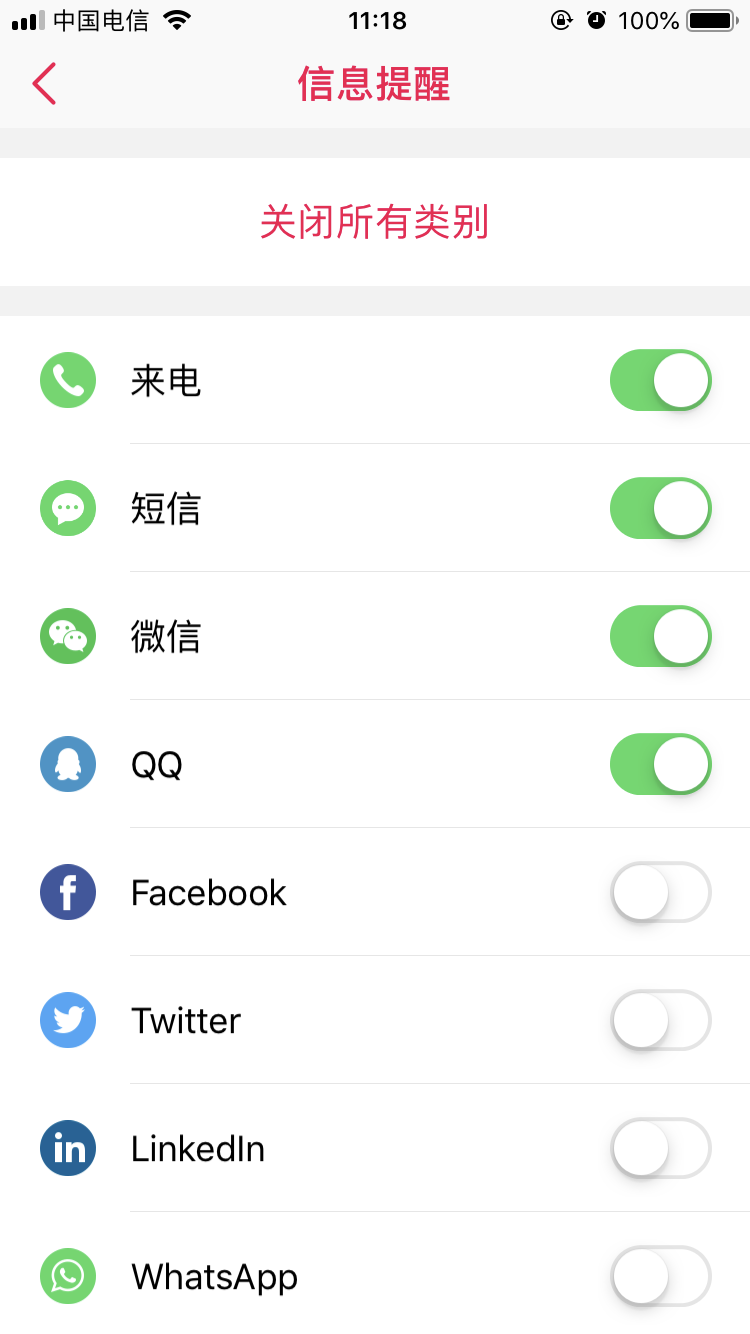This screenshot has width=750, height=1334.
Task: Enable Facebook notifications
Action: click(661, 892)
